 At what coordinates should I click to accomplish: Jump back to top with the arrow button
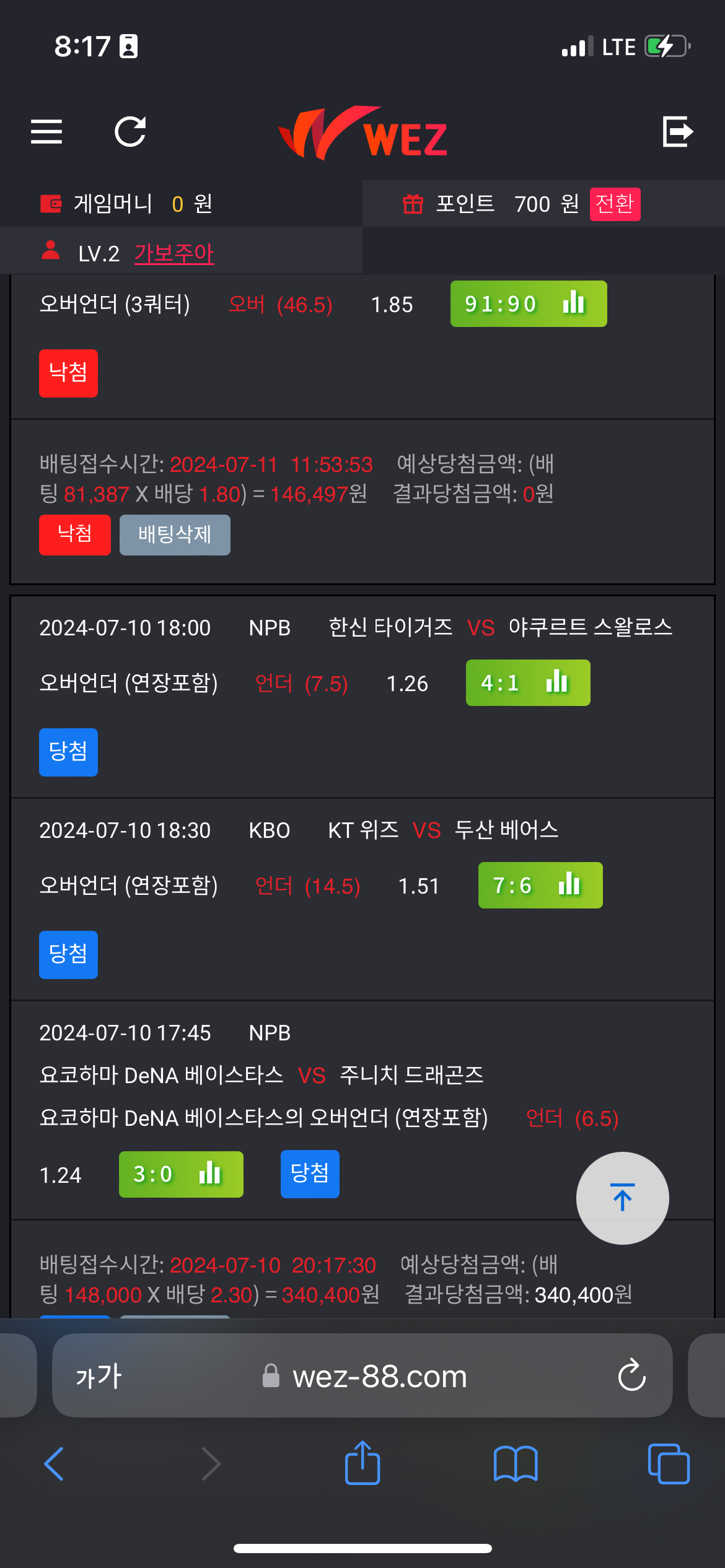coord(622,1198)
